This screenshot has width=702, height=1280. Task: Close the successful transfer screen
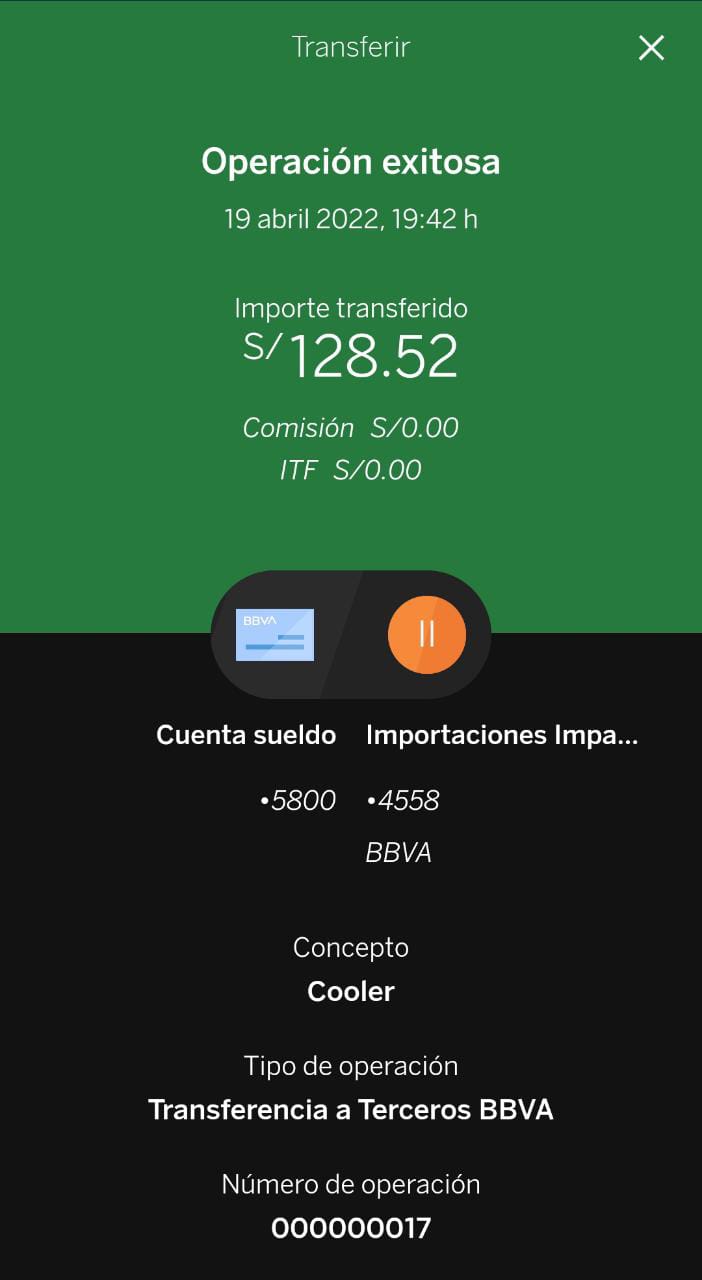651,48
